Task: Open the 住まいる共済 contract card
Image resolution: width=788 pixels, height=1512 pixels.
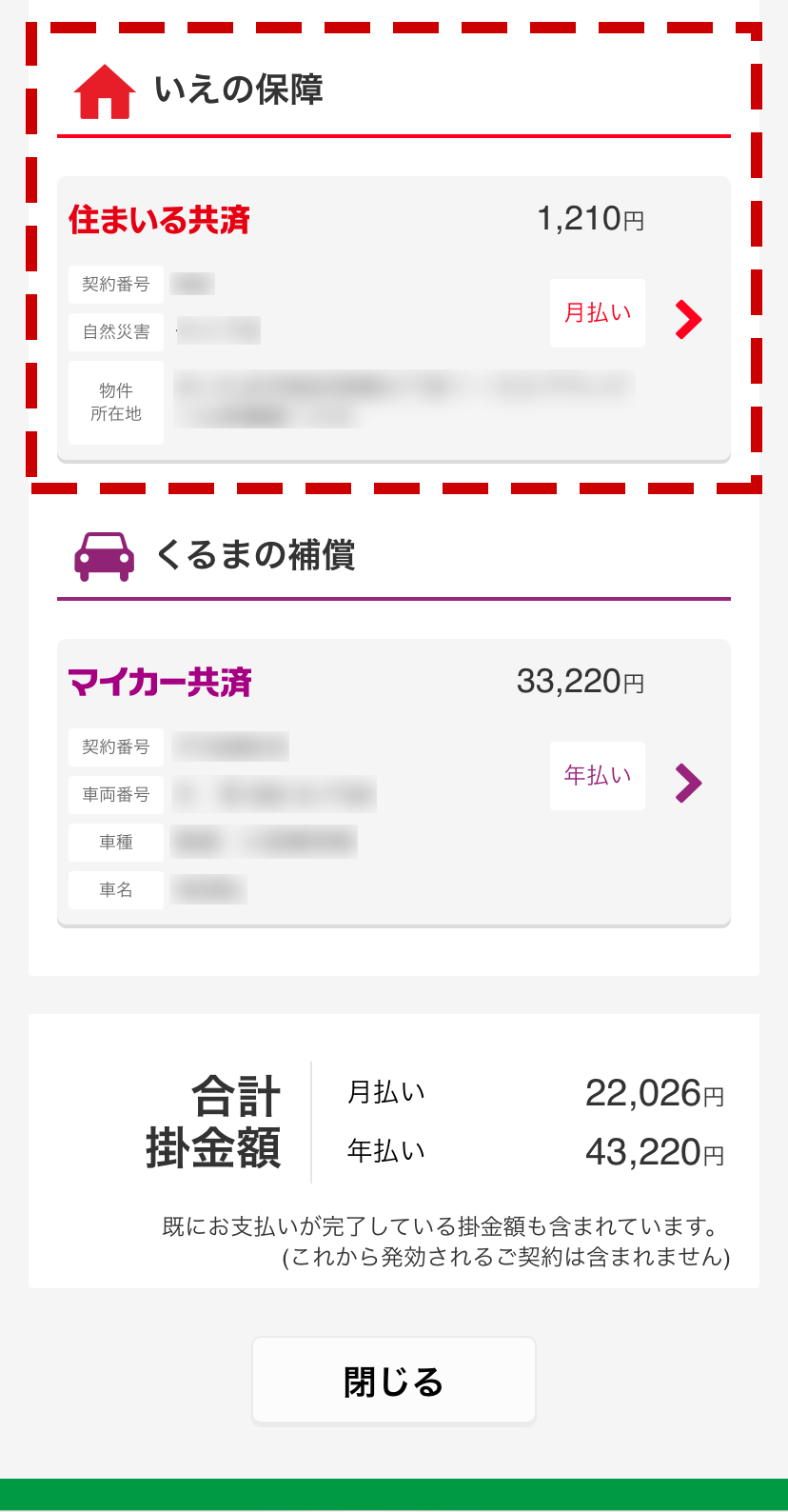Action: click(x=688, y=319)
